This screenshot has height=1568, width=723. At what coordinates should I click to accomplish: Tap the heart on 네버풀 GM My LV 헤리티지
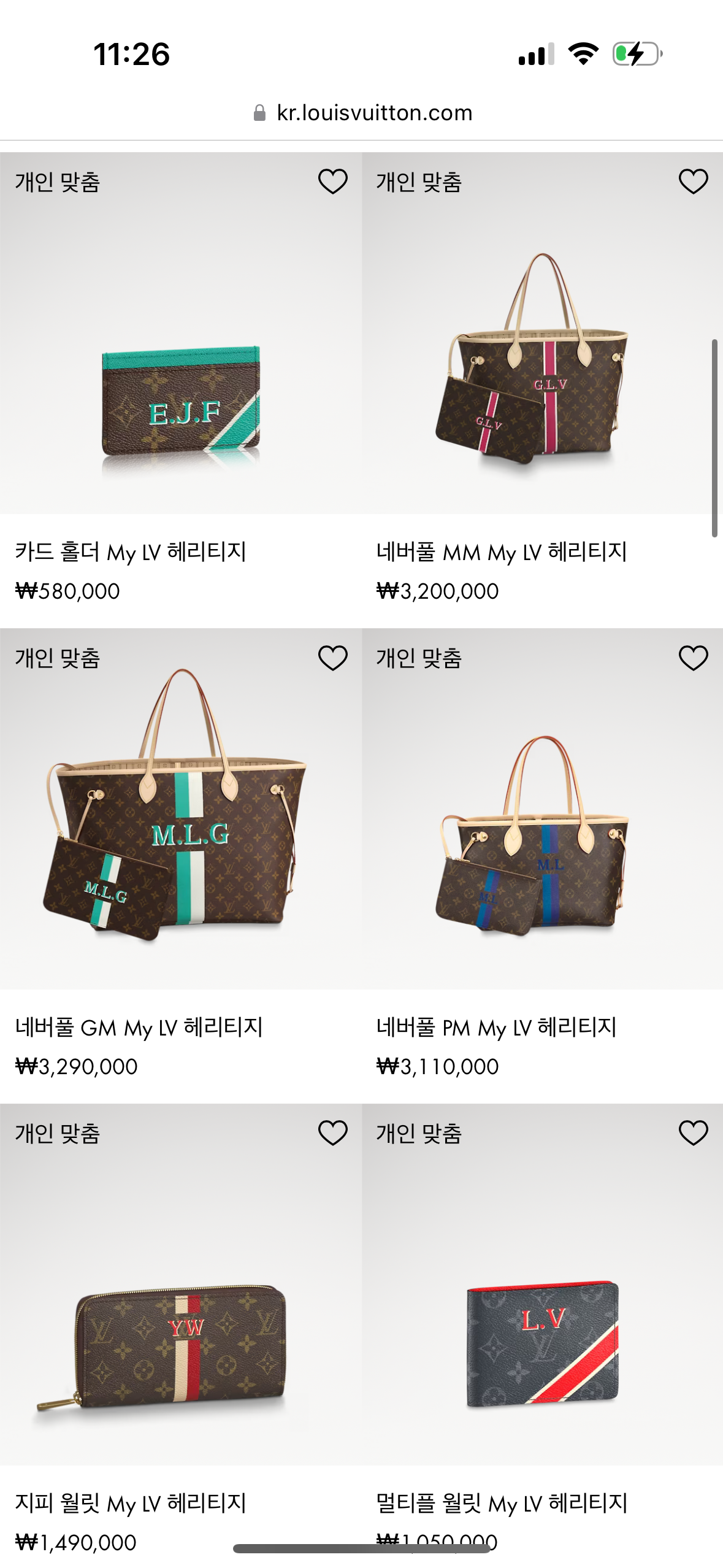click(332, 658)
